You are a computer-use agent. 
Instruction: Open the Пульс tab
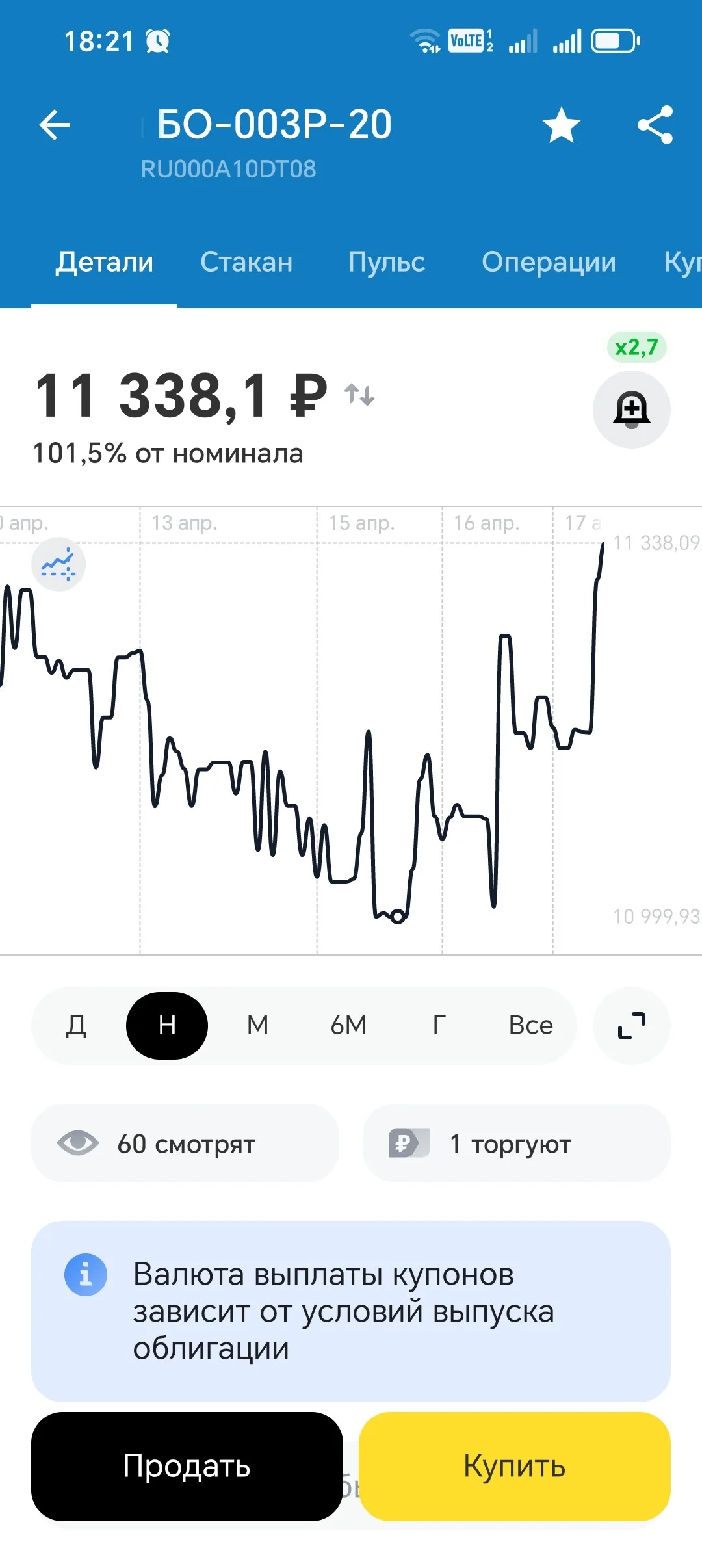[x=387, y=262]
